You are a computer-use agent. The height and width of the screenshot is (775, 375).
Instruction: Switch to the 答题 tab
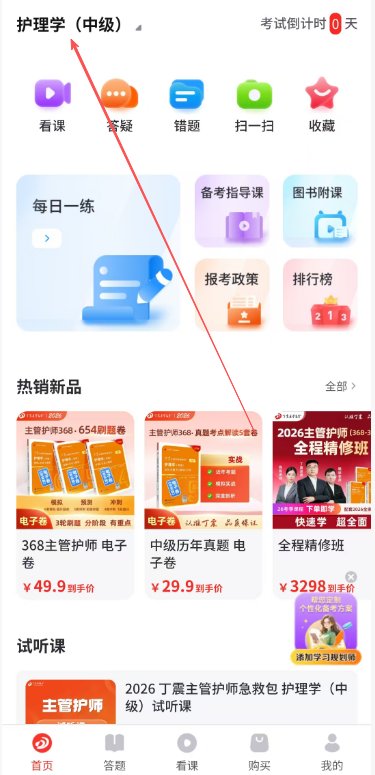(x=114, y=752)
